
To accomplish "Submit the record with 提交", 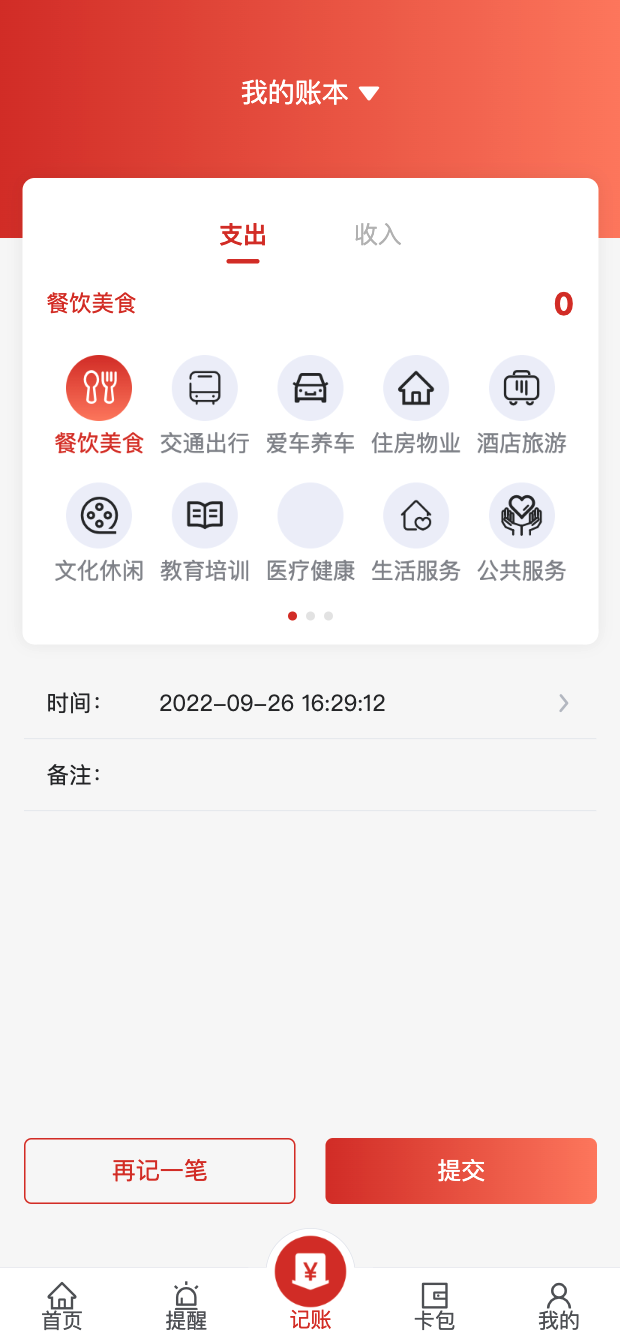I will (461, 1171).
